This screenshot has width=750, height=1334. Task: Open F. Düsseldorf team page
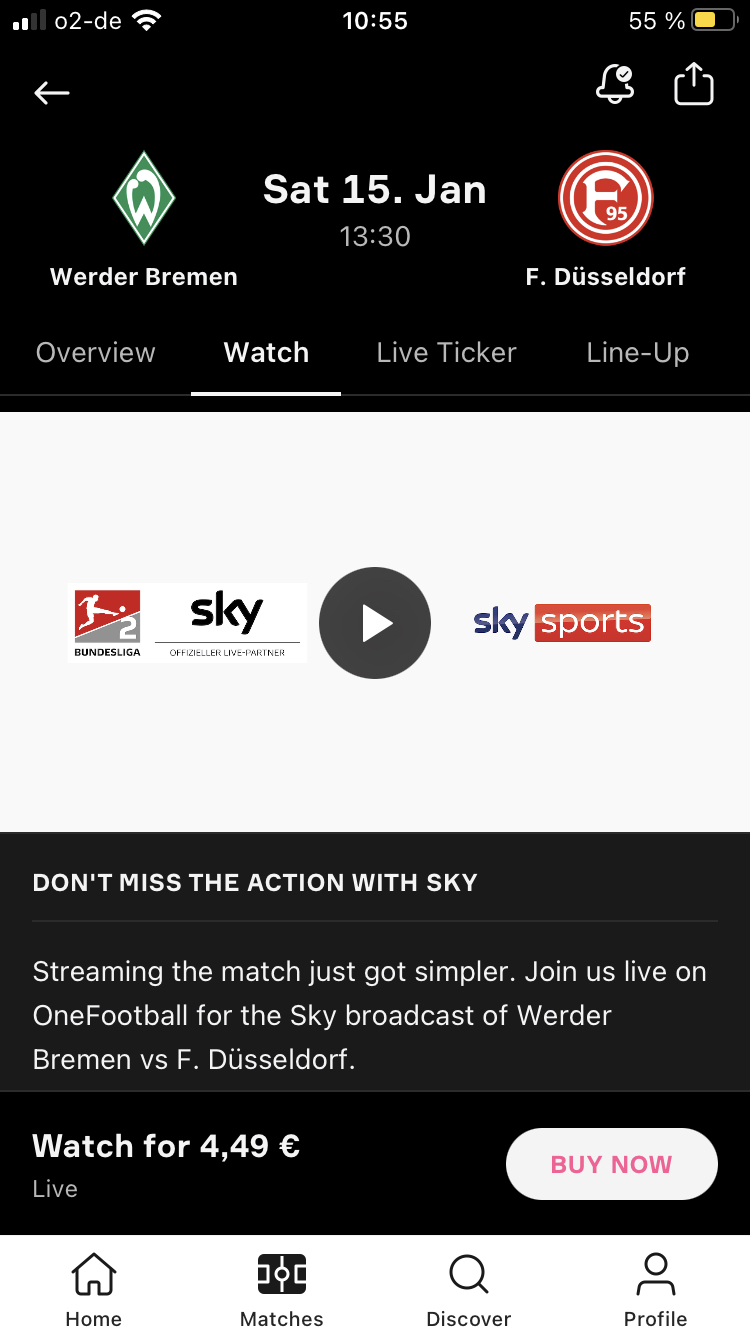[x=606, y=220]
